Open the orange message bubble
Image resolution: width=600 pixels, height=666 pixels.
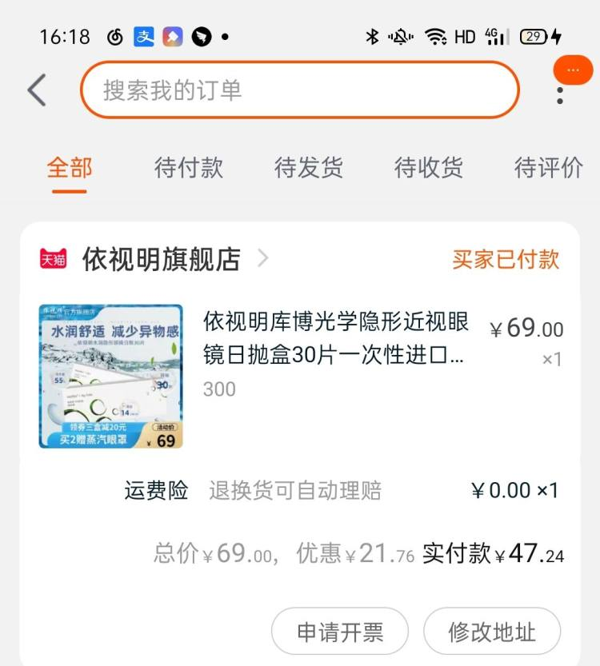point(573,70)
